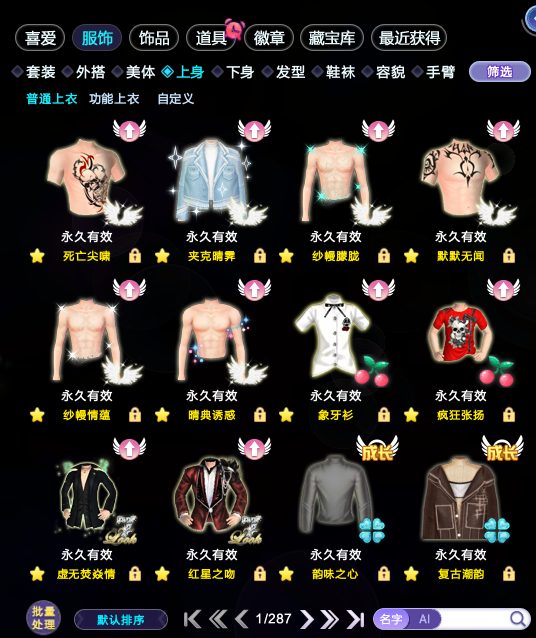Select the 夹克晴霁 denim jacket item
The height and width of the screenshot is (638, 536).
[x=212, y=179]
